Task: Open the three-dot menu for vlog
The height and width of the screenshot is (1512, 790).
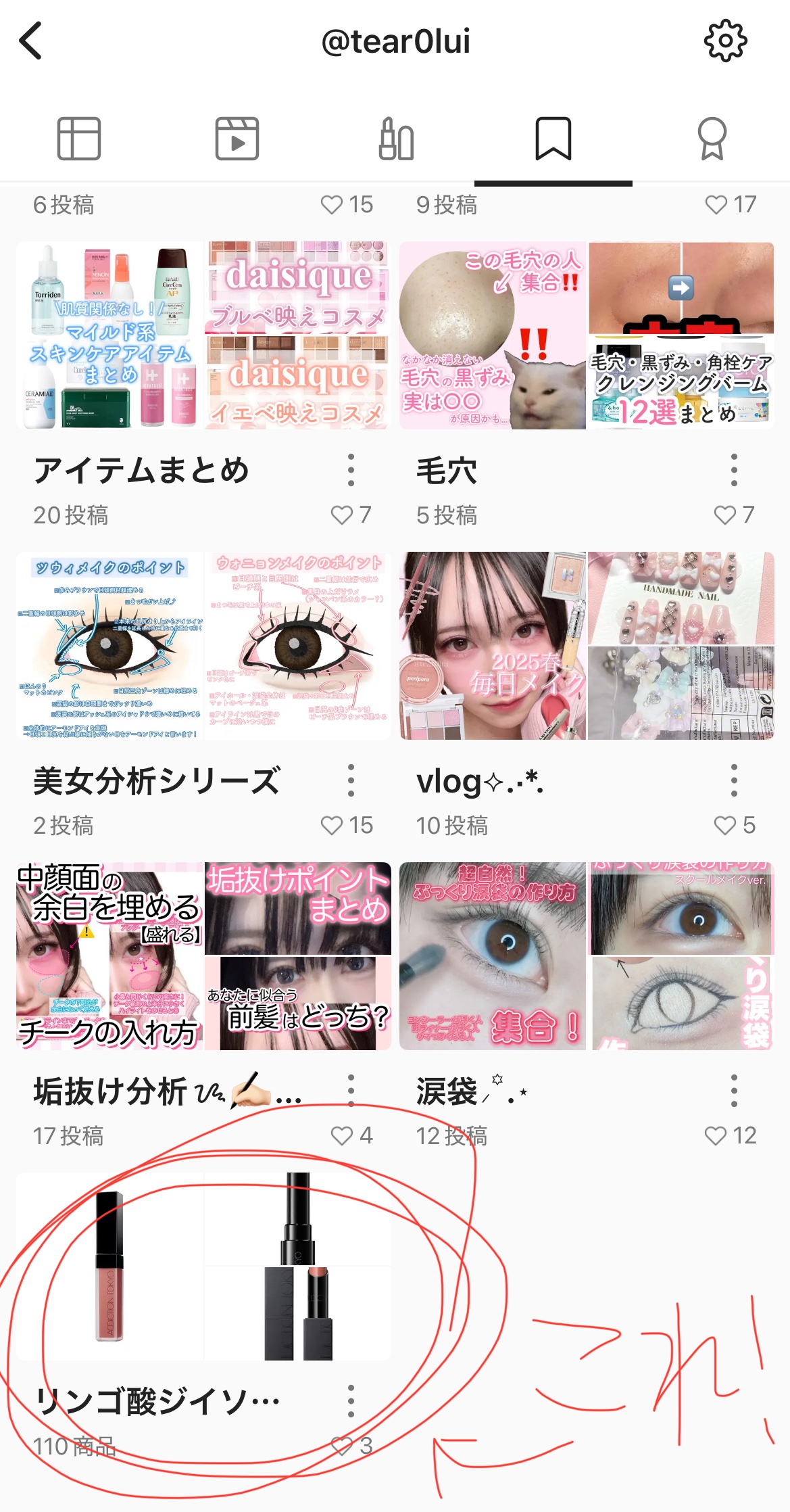Action: coord(734,780)
